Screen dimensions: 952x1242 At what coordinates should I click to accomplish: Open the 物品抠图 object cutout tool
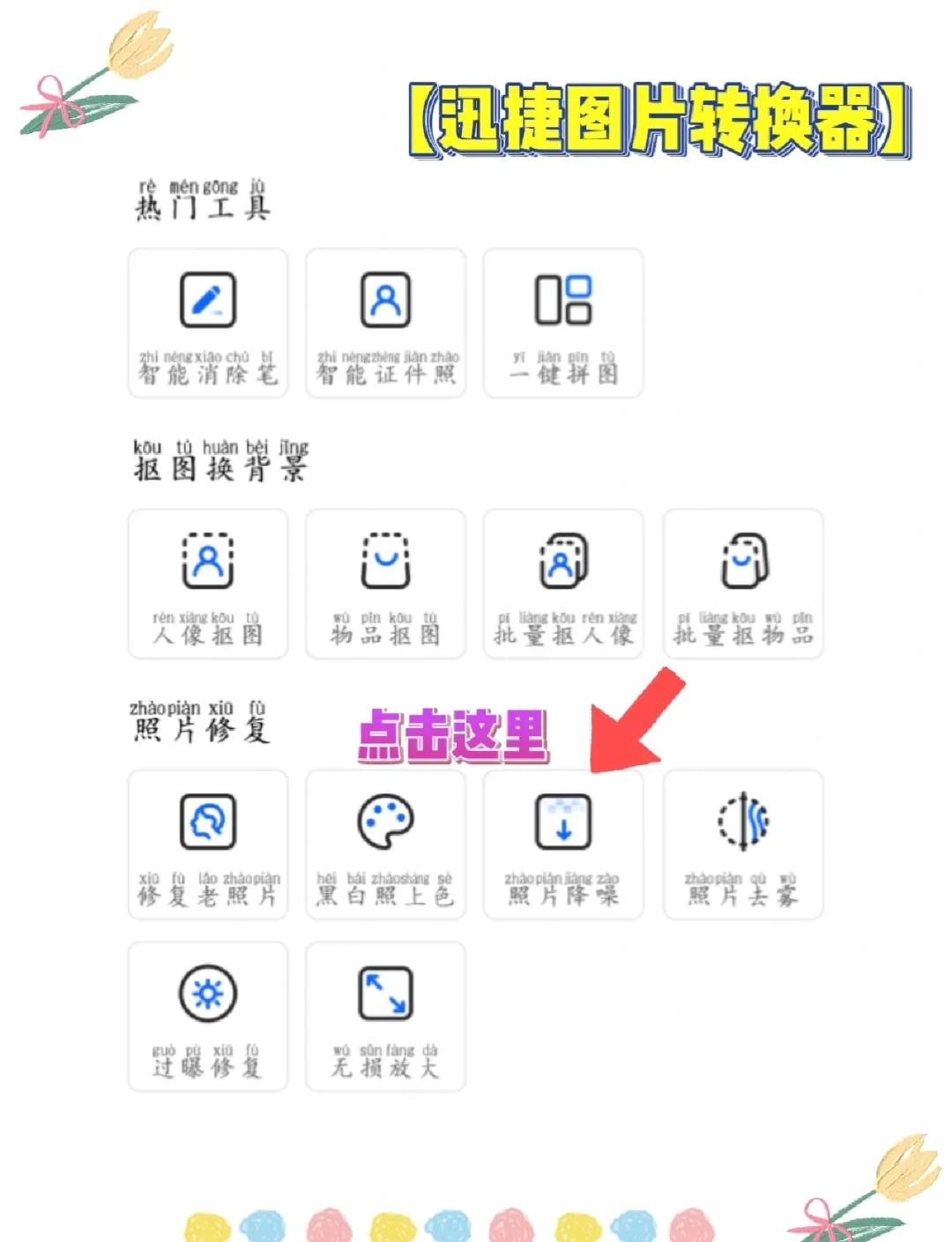[384, 582]
